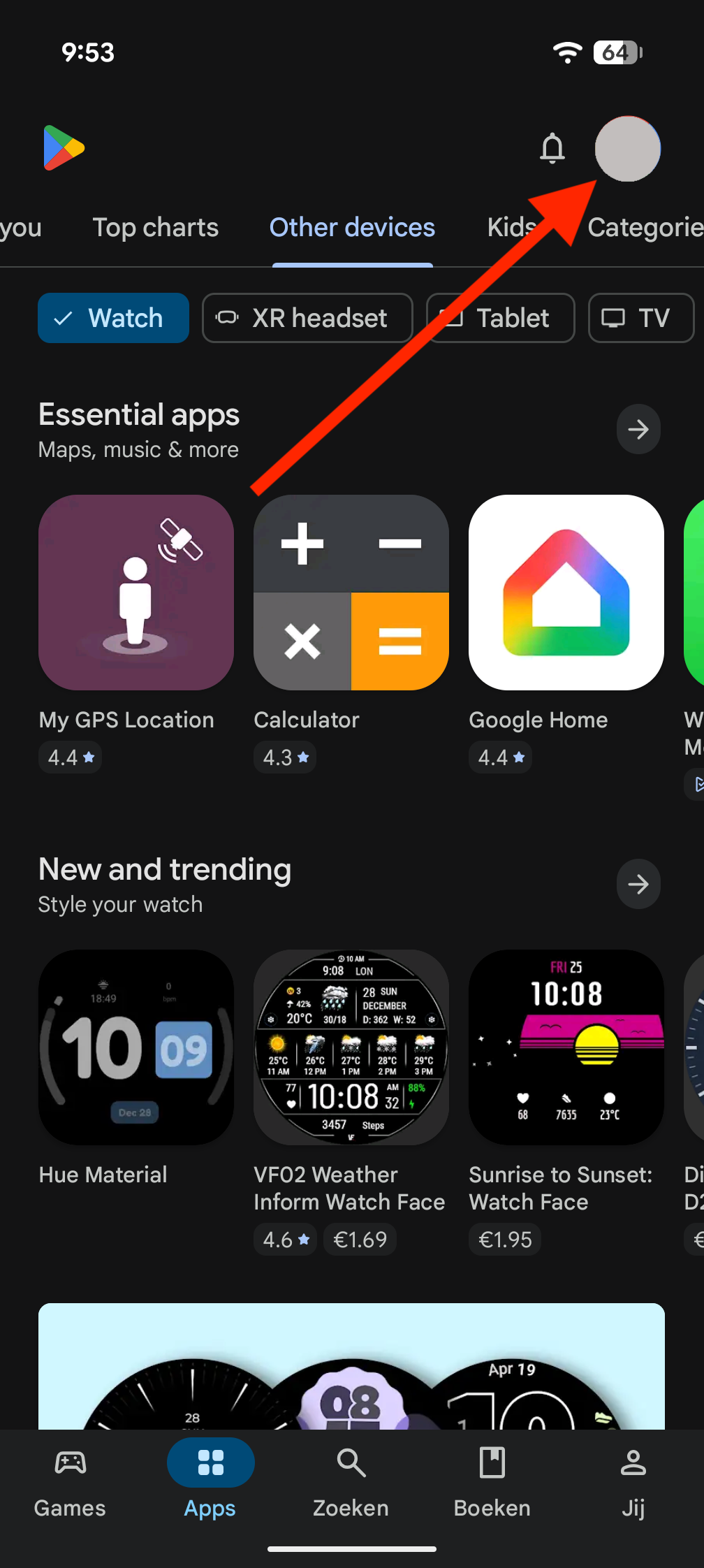Screen dimensions: 704x1568
Task: Switch to the Top charts tab
Action: (x=155, y=228)
